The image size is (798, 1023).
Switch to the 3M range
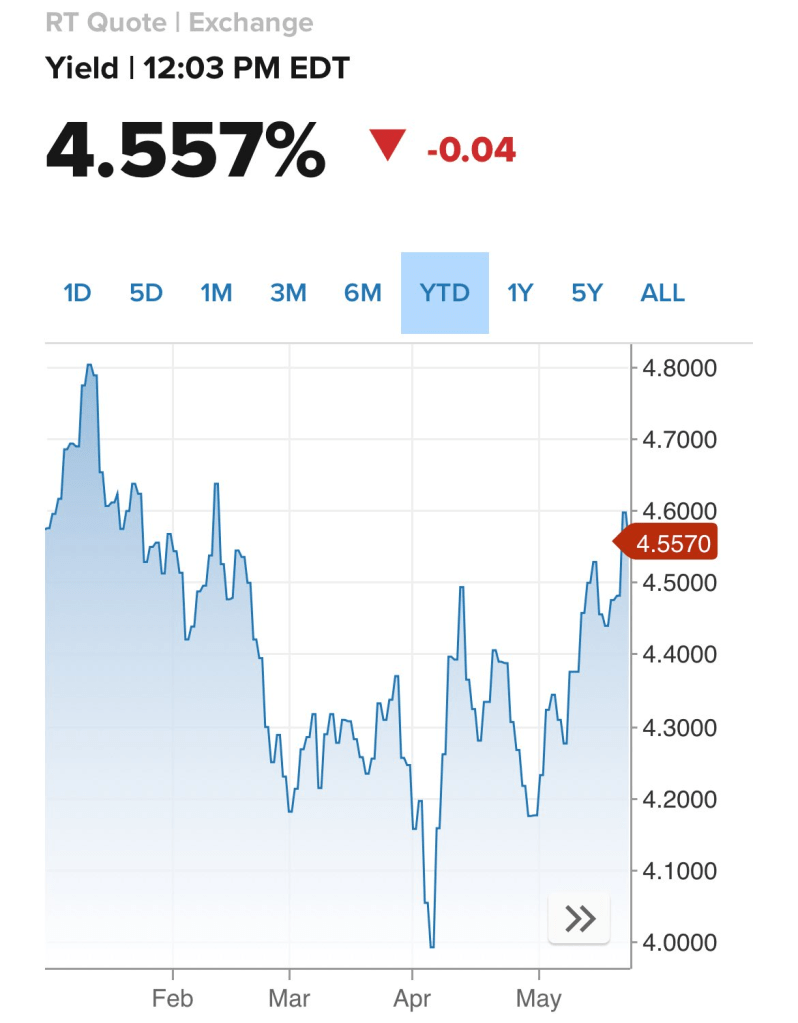288,293
